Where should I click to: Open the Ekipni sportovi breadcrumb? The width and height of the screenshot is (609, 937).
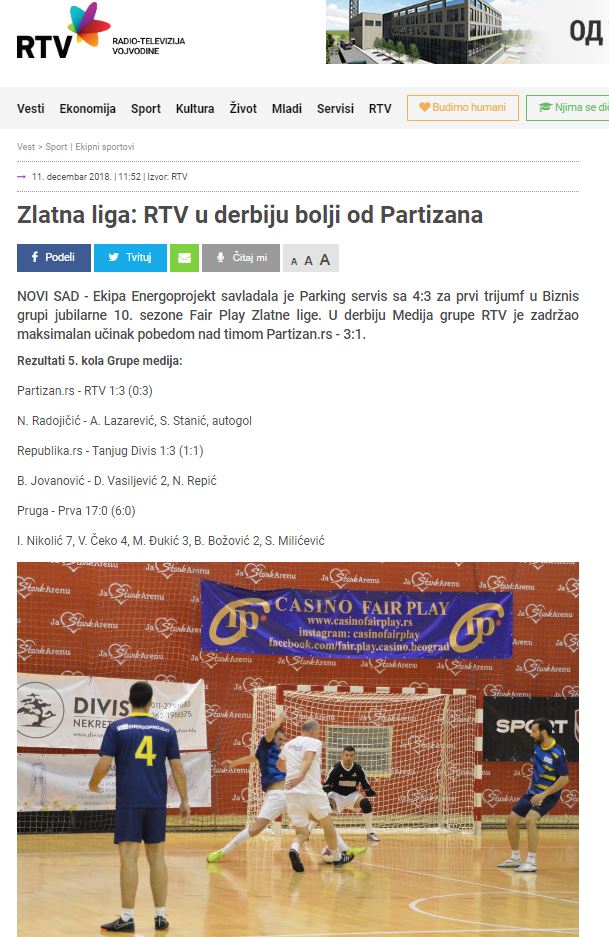[104, 147]
